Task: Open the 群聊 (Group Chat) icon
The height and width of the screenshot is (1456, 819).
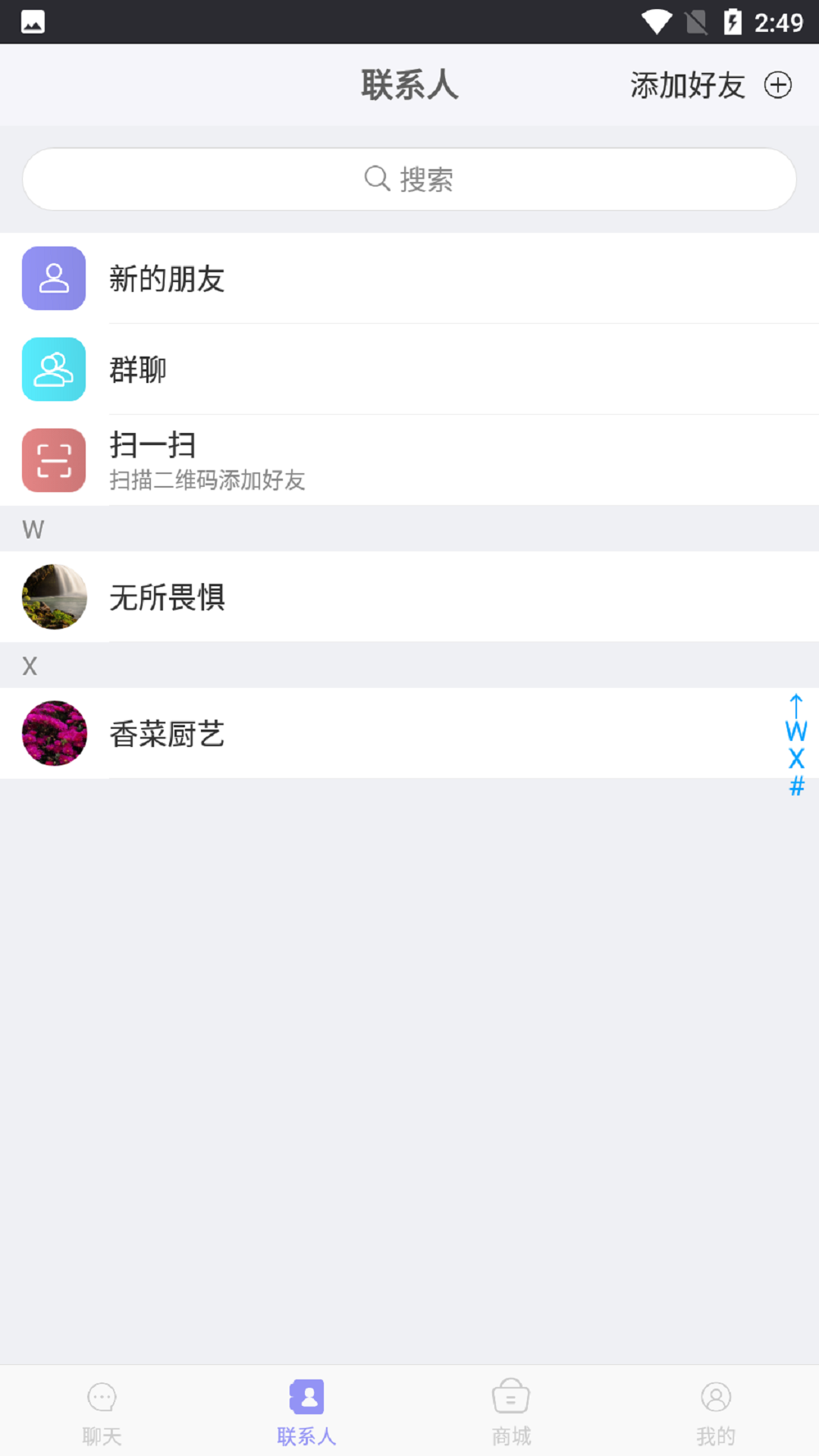Action: (x=54, y=369)
